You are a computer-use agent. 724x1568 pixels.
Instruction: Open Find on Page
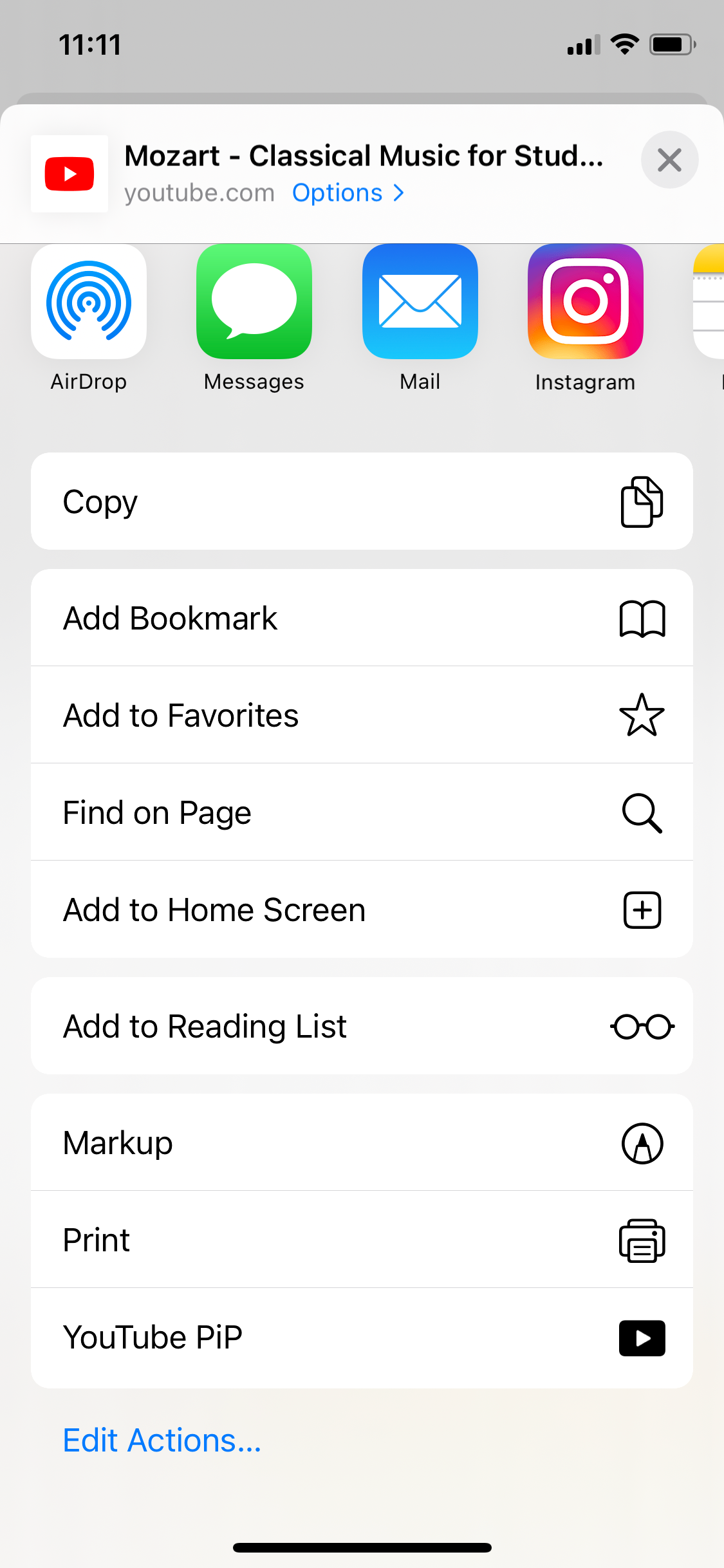[x=362, y=812]
